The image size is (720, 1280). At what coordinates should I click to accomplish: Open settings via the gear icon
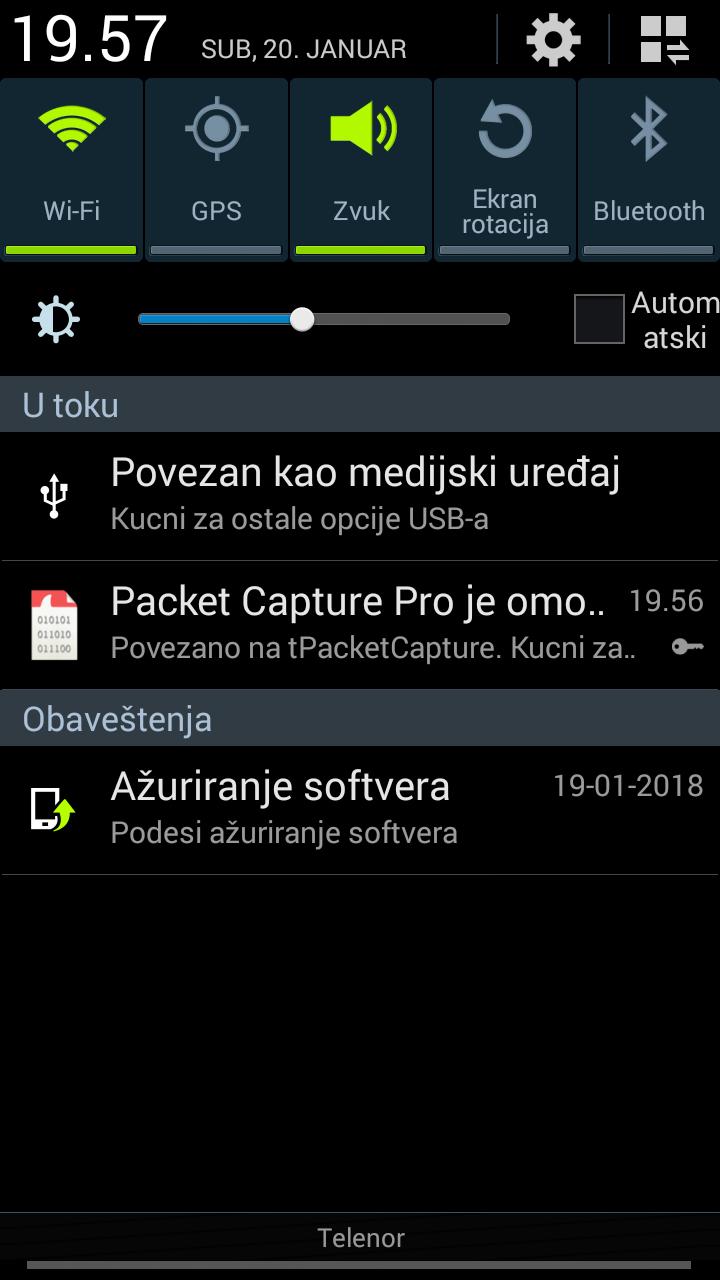[553, 41]
